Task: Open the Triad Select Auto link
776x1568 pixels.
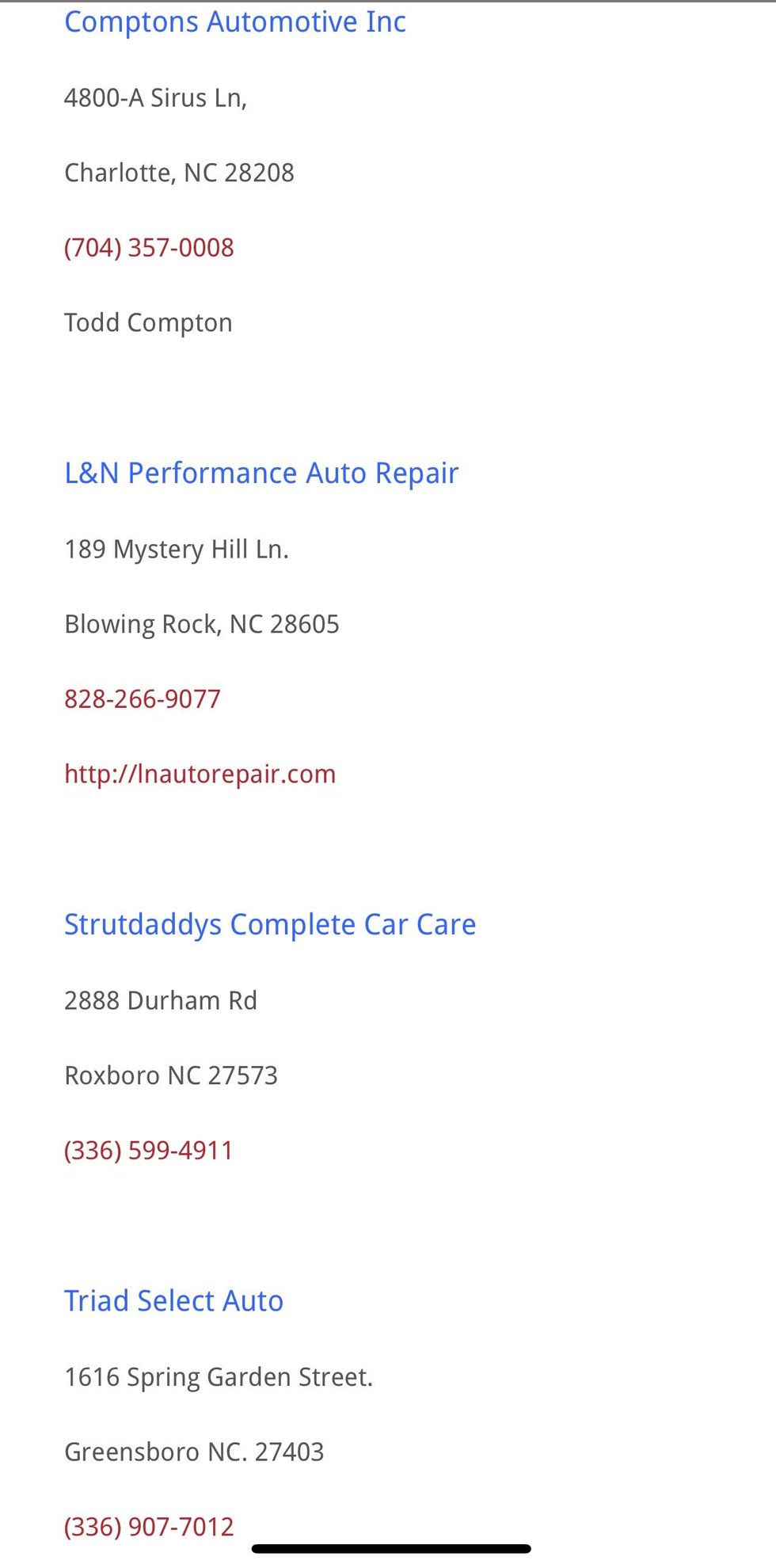Action: click(173, 1301)
